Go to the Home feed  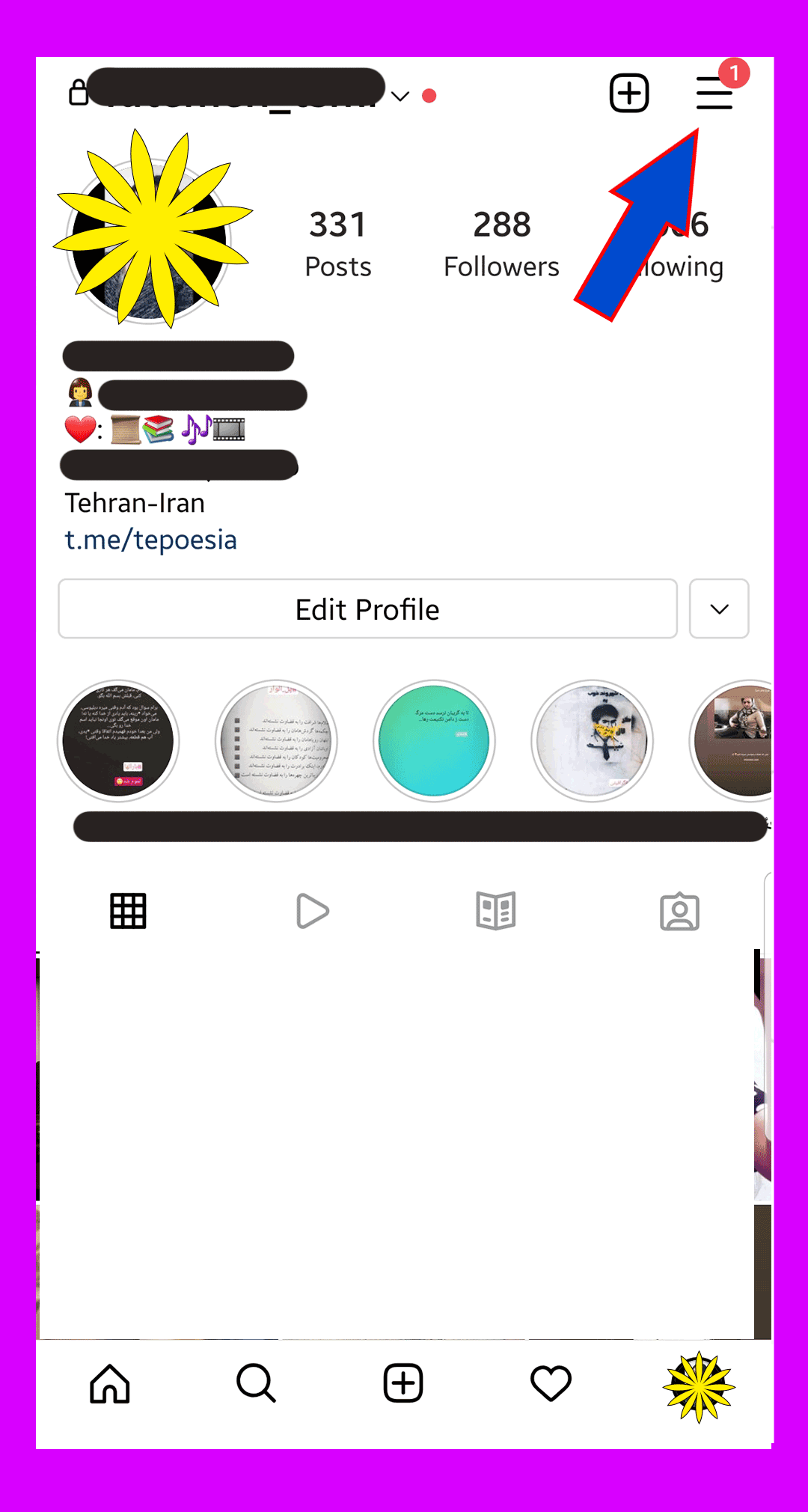[x=110, y=1383]
